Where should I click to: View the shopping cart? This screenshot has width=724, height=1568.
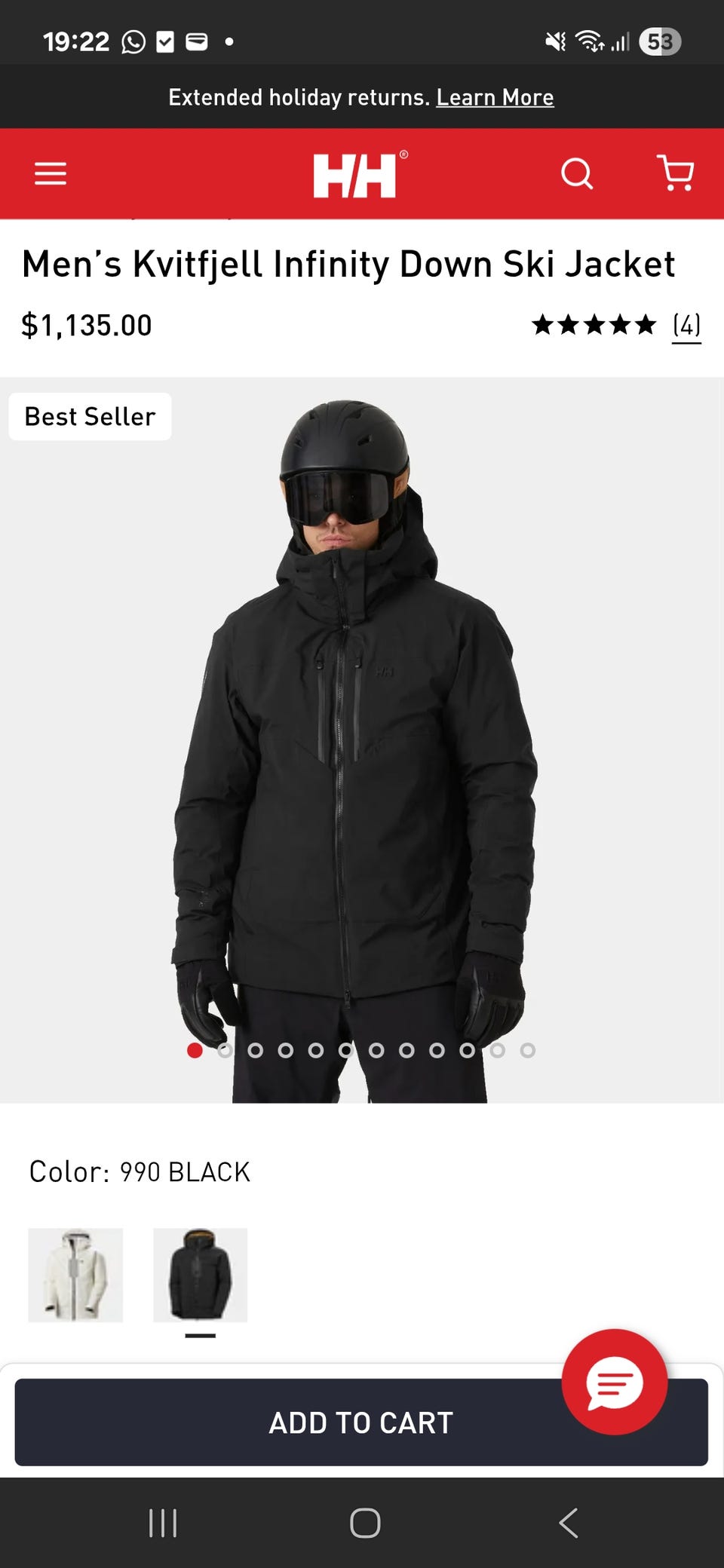point(676,173)
